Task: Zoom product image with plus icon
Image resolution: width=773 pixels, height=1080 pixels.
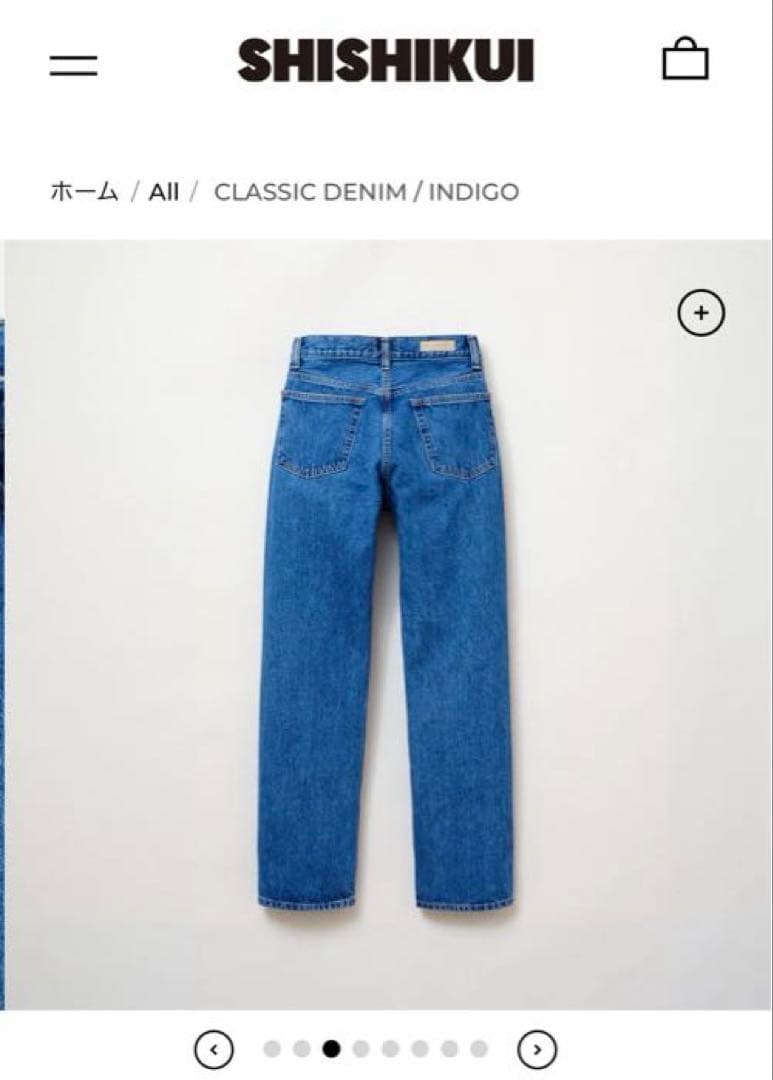Action: 701,313
